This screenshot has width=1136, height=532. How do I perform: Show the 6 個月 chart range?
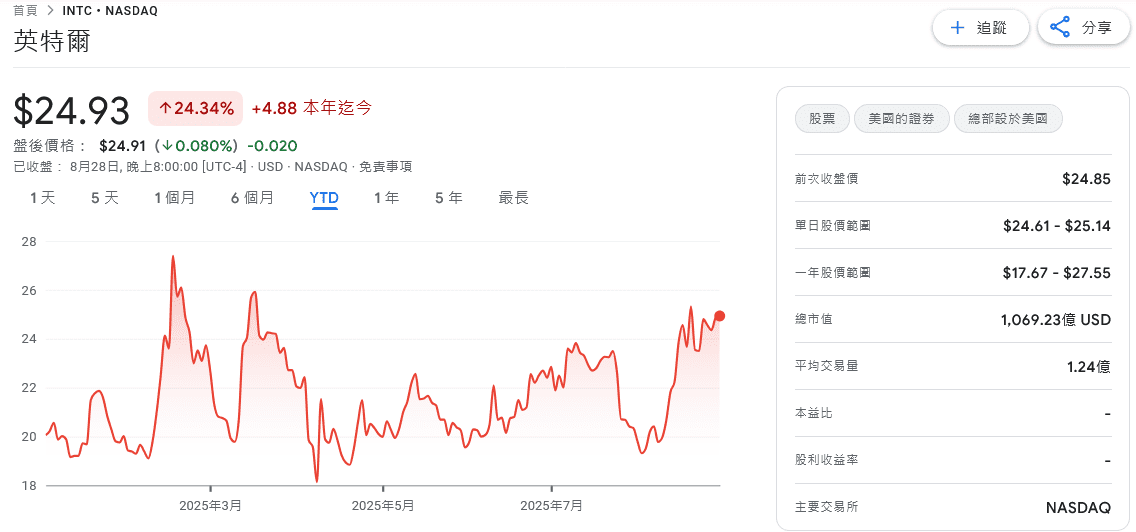[x=252, y=198]
